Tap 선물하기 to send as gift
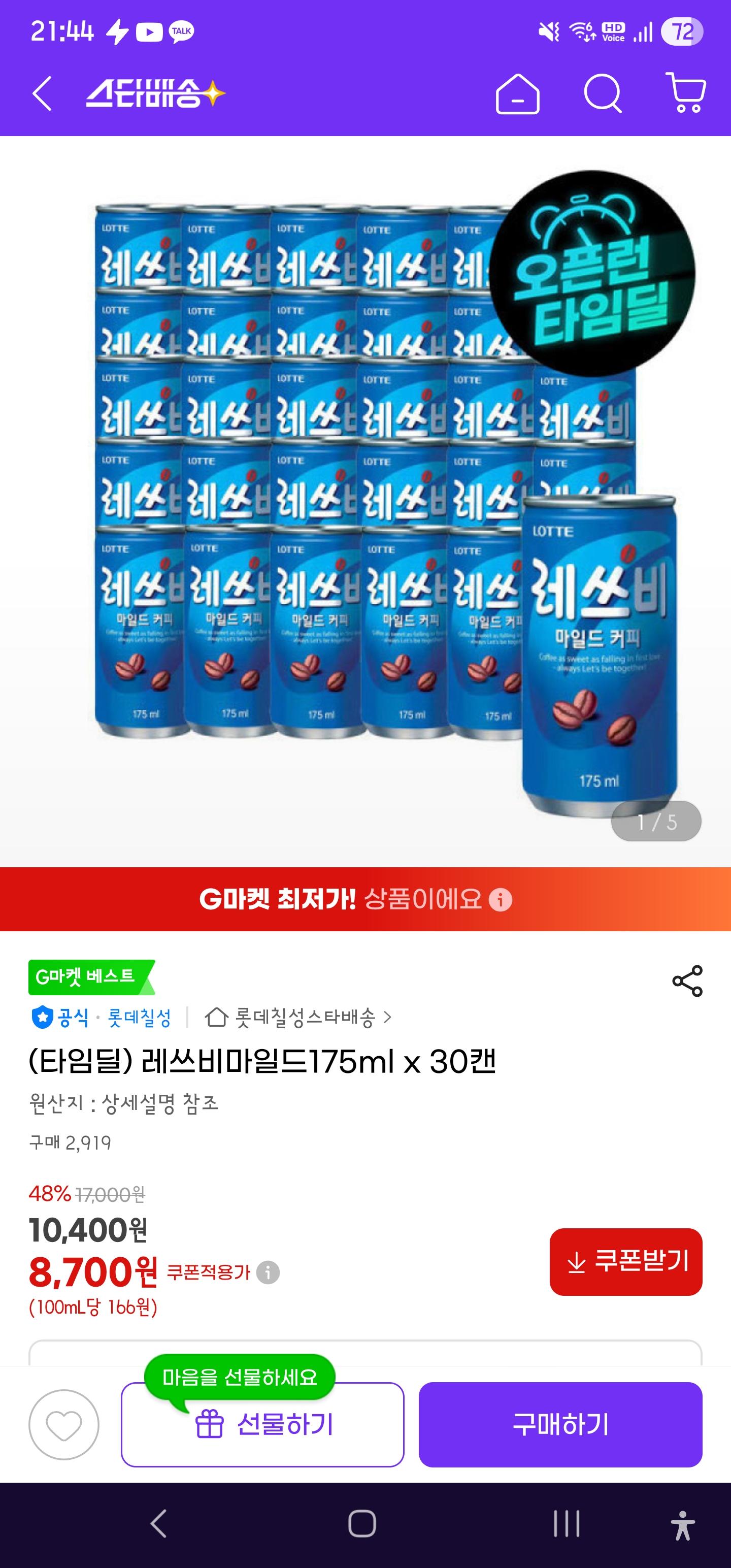Viewport: 731px width, 1568px height. click(263, 1424)
